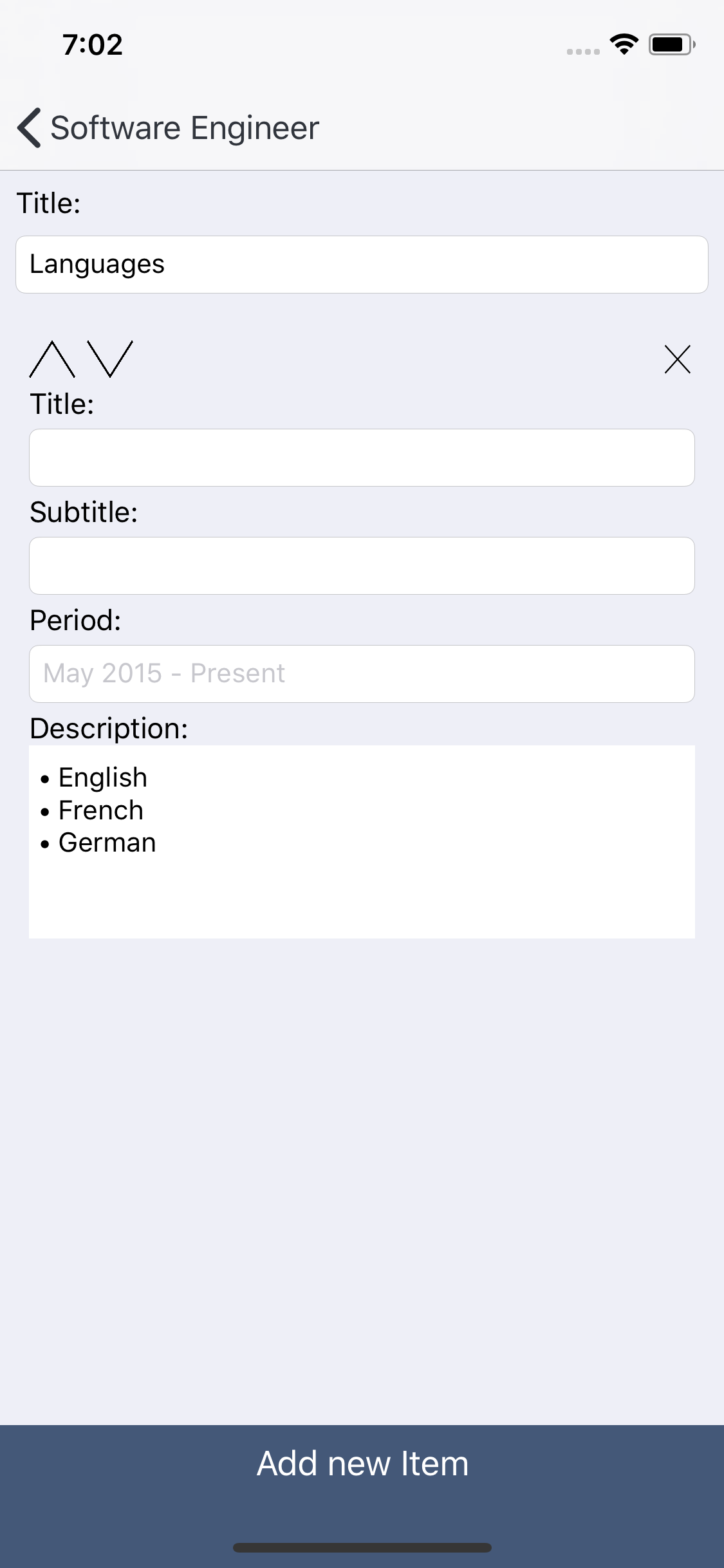The height and width of the screenshot is (1568, 724).
Task: Tap the Description area listing English, French, German
Action: tap(362, 843)
